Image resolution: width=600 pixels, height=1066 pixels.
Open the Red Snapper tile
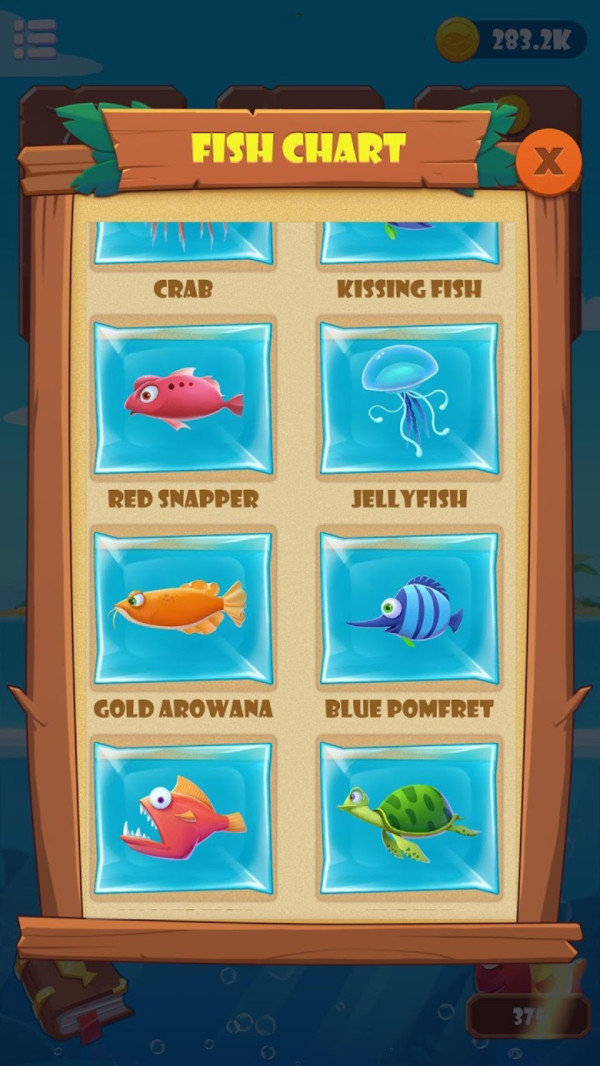(183, 398)
